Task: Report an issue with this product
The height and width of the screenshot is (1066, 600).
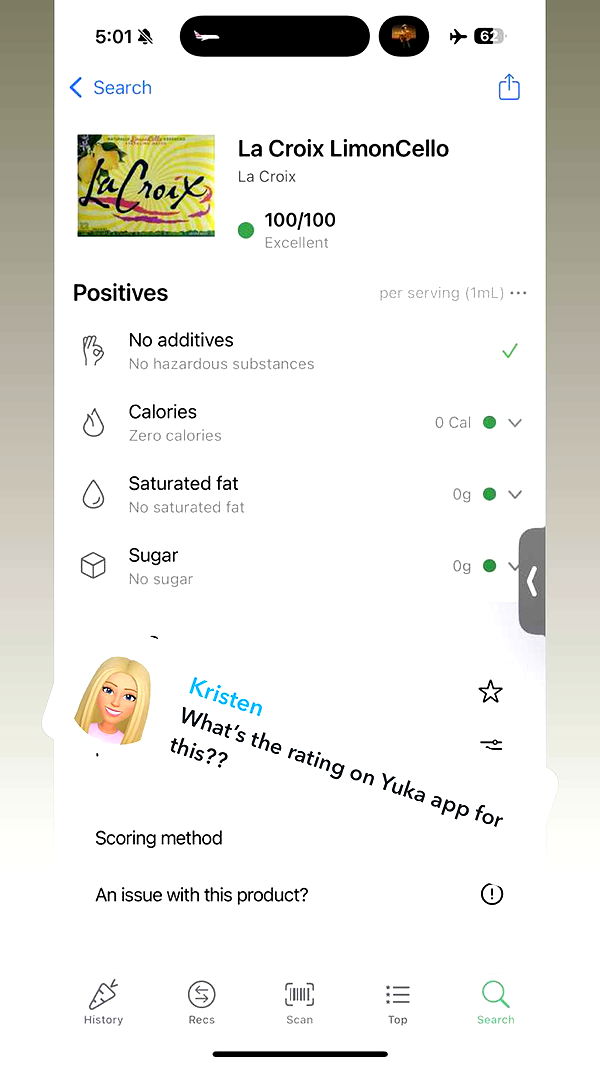Action: click(x=491, y=894)
